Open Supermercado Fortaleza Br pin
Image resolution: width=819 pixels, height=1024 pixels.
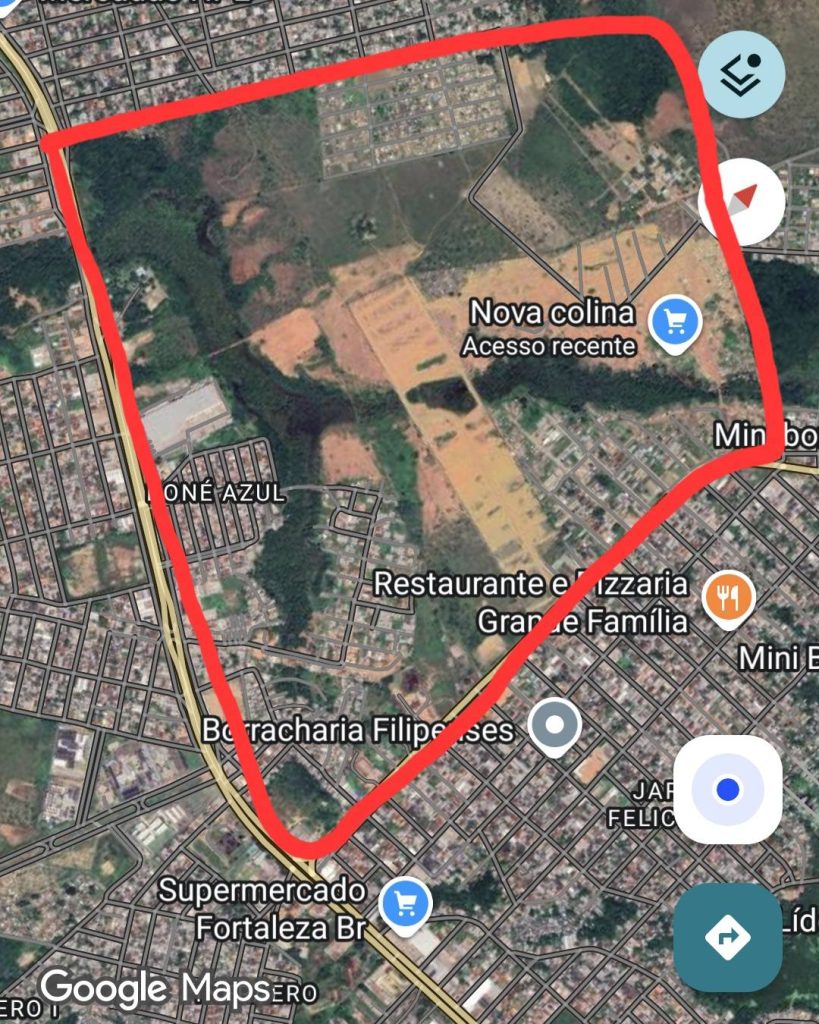[x=405, y=905]
